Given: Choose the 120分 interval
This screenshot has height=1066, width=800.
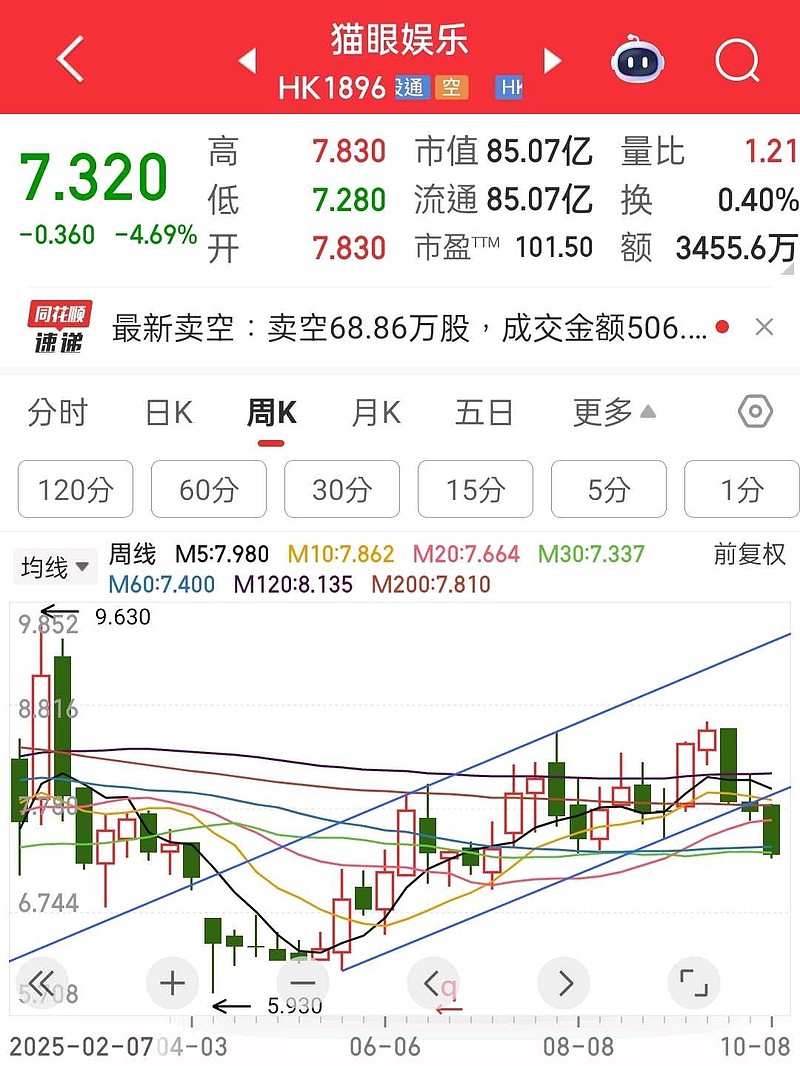Looking at the screenshot, I should [x=75, y=489].
